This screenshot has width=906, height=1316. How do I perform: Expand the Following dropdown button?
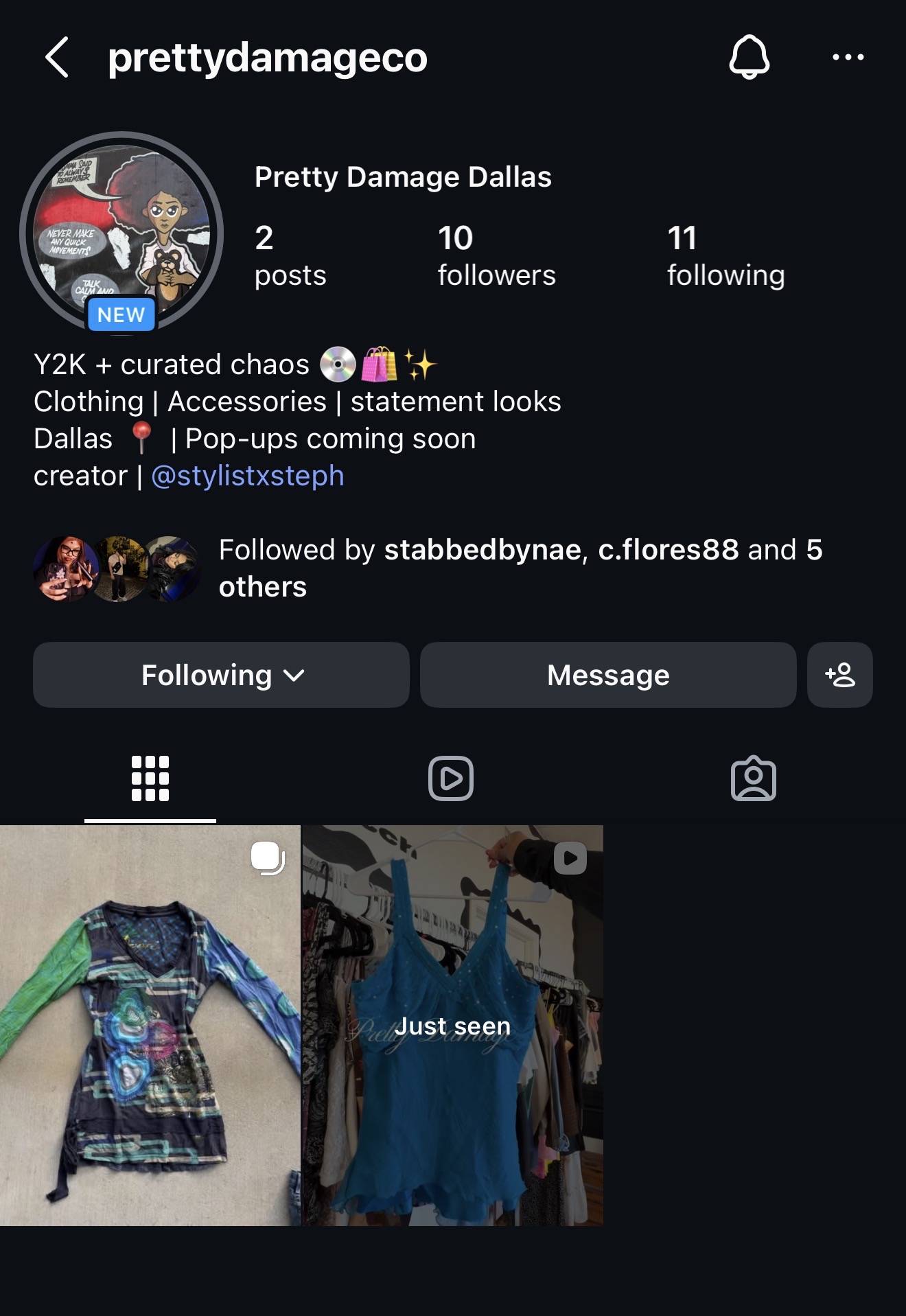(x=221, y=675)
